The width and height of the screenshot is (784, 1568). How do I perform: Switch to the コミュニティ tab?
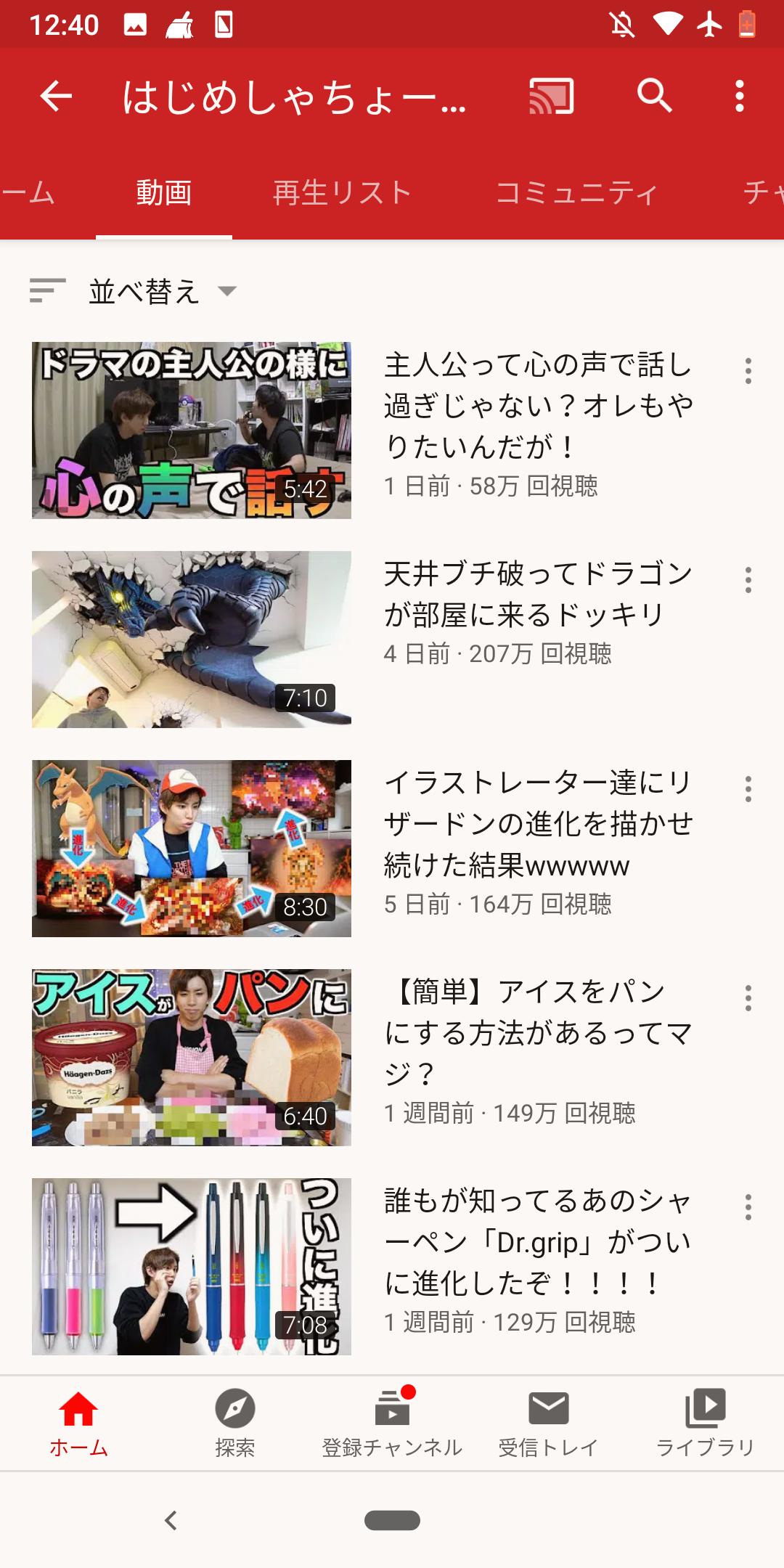[576, 193]
